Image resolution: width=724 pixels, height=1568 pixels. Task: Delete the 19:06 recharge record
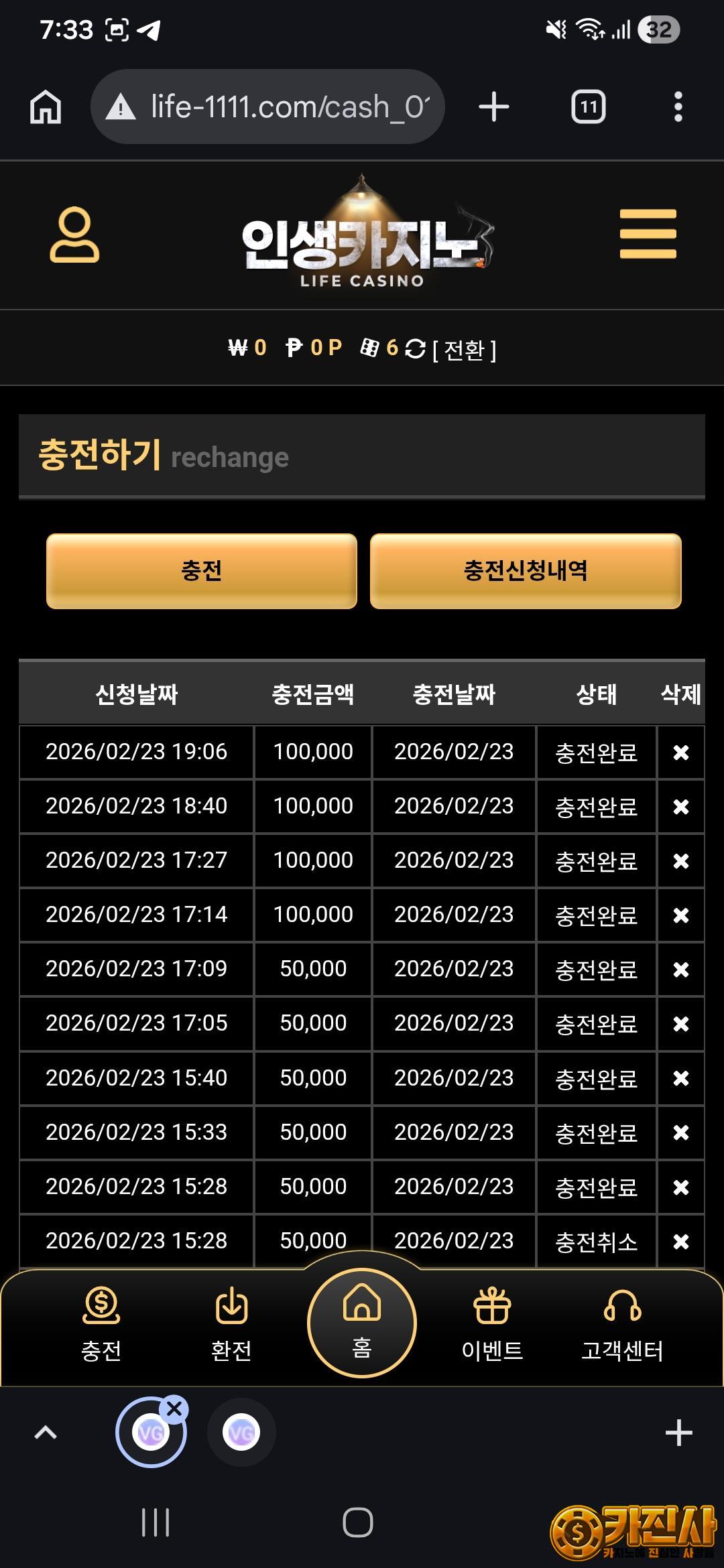click(x=680, y=753)
